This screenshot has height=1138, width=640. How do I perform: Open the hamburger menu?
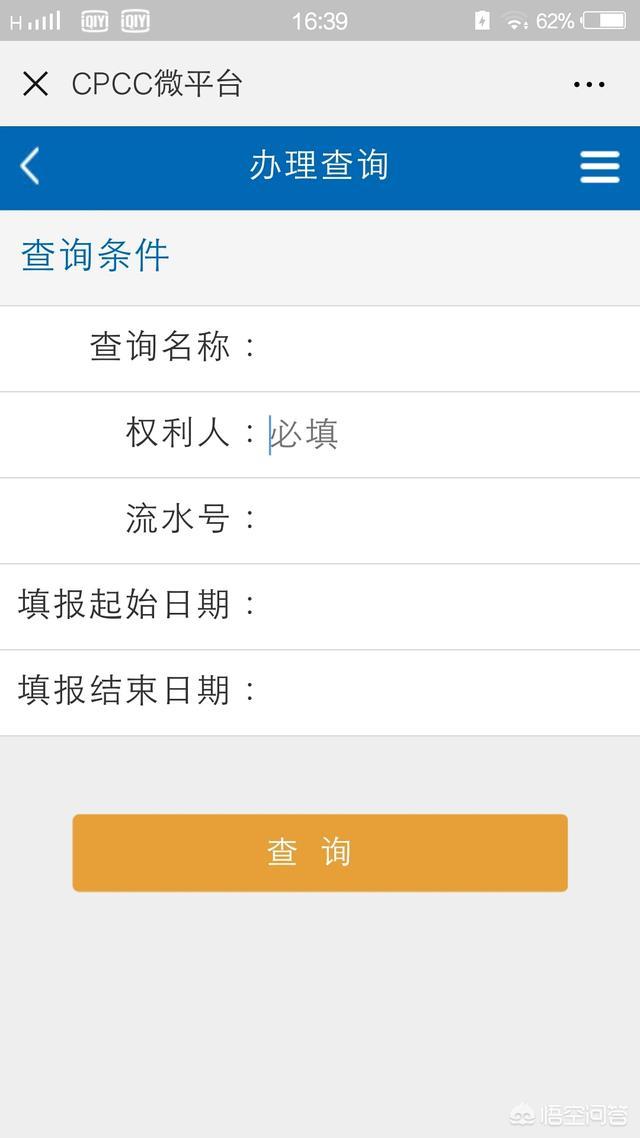600,166
